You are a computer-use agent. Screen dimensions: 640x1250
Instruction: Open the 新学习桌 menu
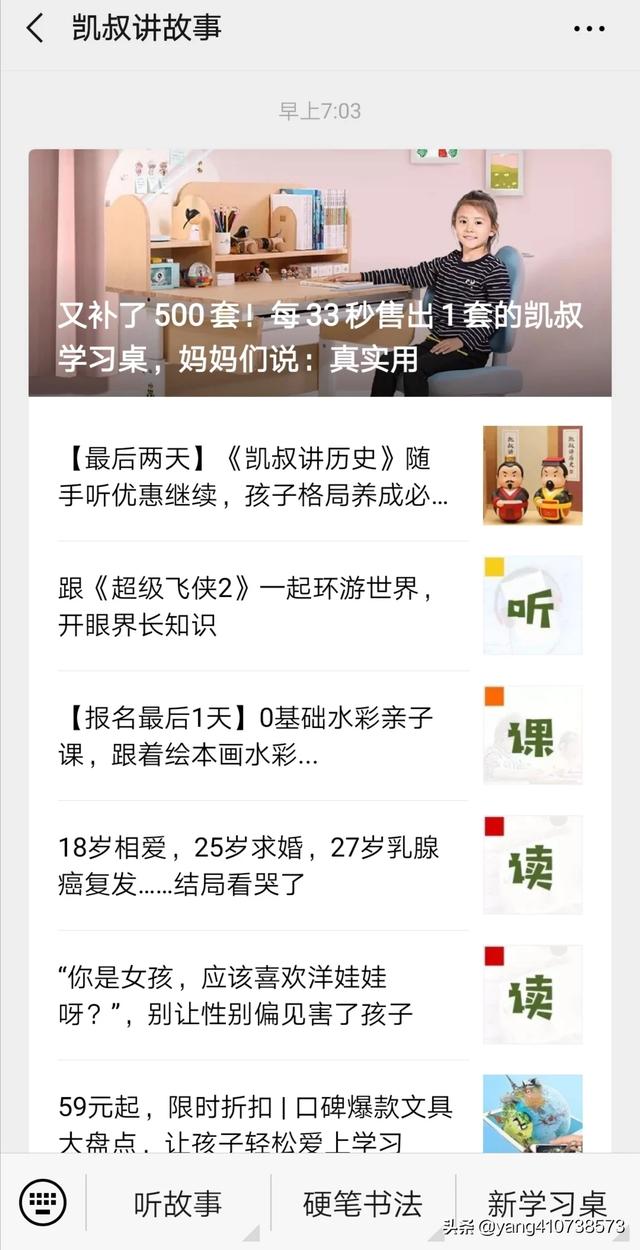tap(547, 1203)
